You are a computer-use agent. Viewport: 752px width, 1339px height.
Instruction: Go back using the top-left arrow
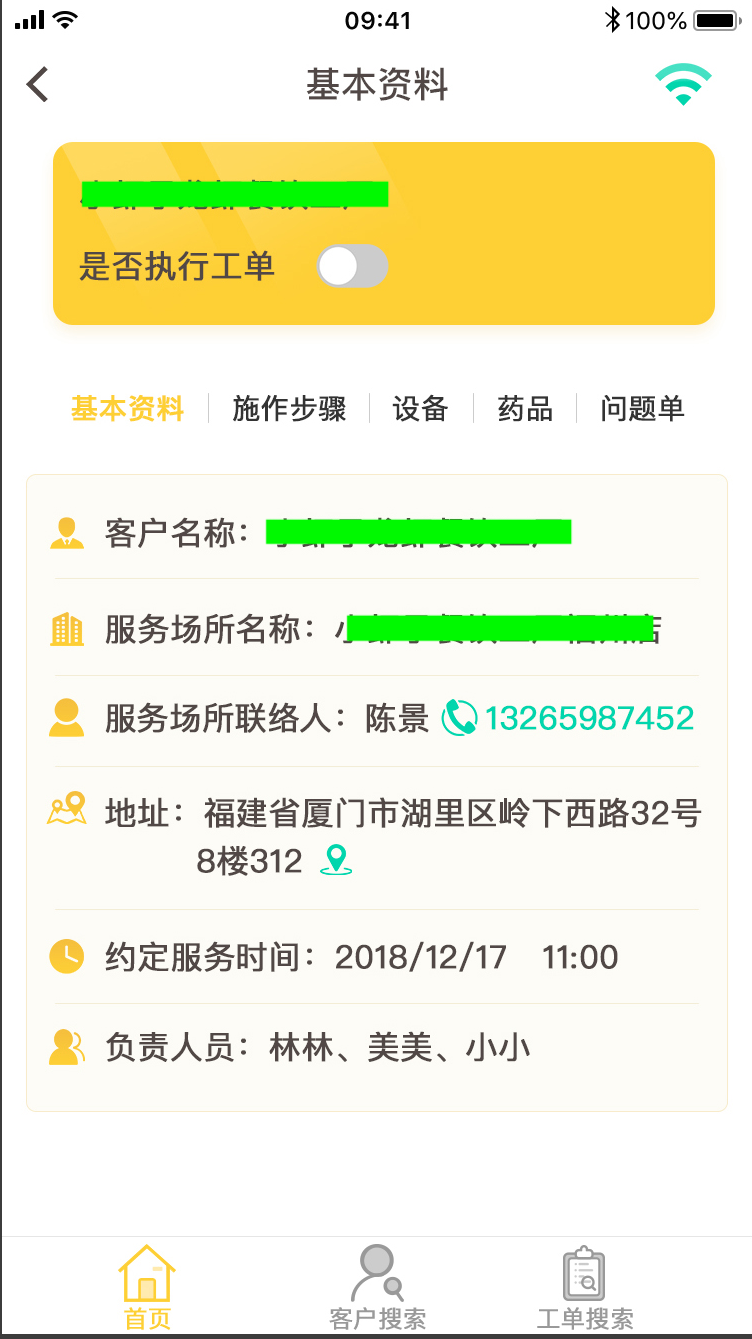click(x=38, y=84)
